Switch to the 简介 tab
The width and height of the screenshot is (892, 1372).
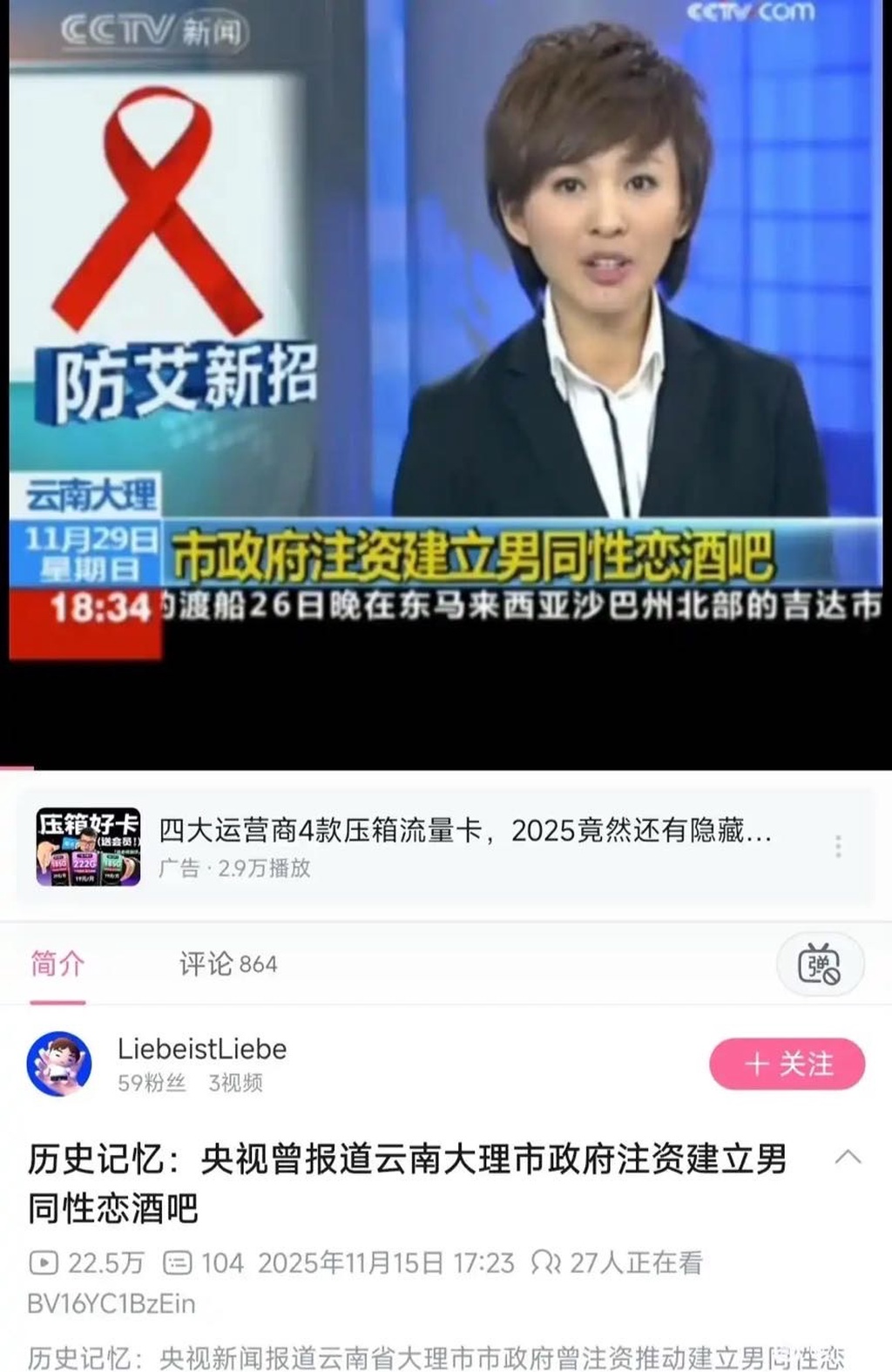(57, 964)
